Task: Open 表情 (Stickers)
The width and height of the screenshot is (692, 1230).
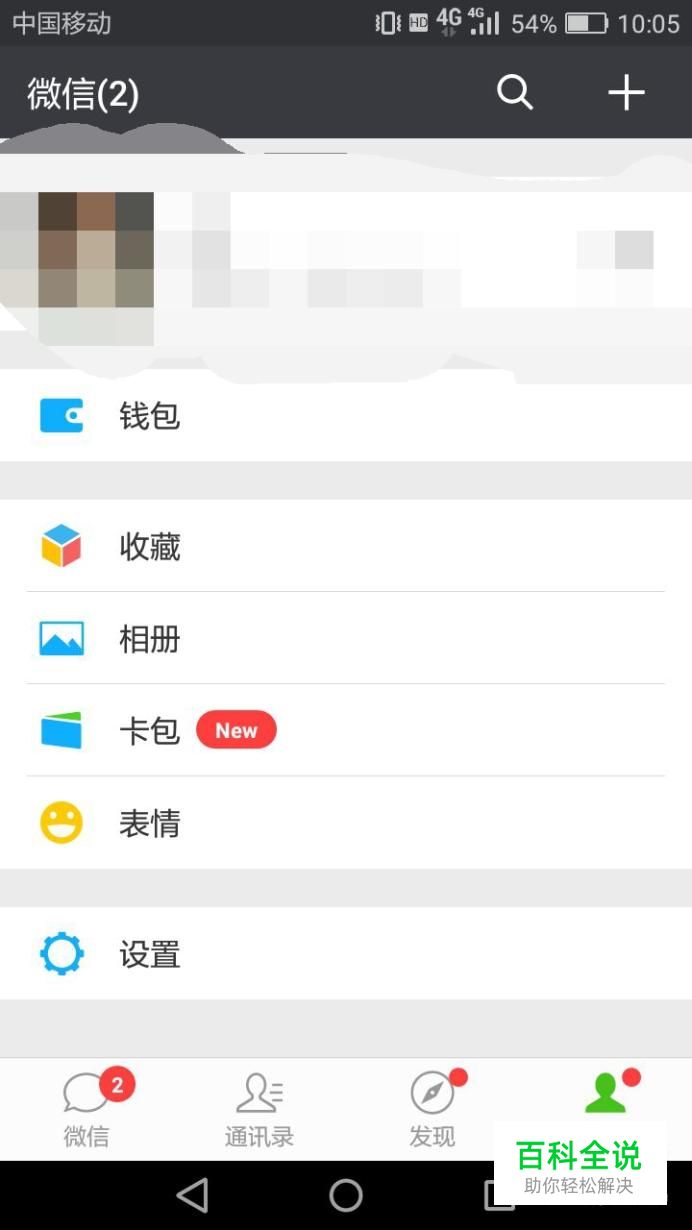Action: 345,823
